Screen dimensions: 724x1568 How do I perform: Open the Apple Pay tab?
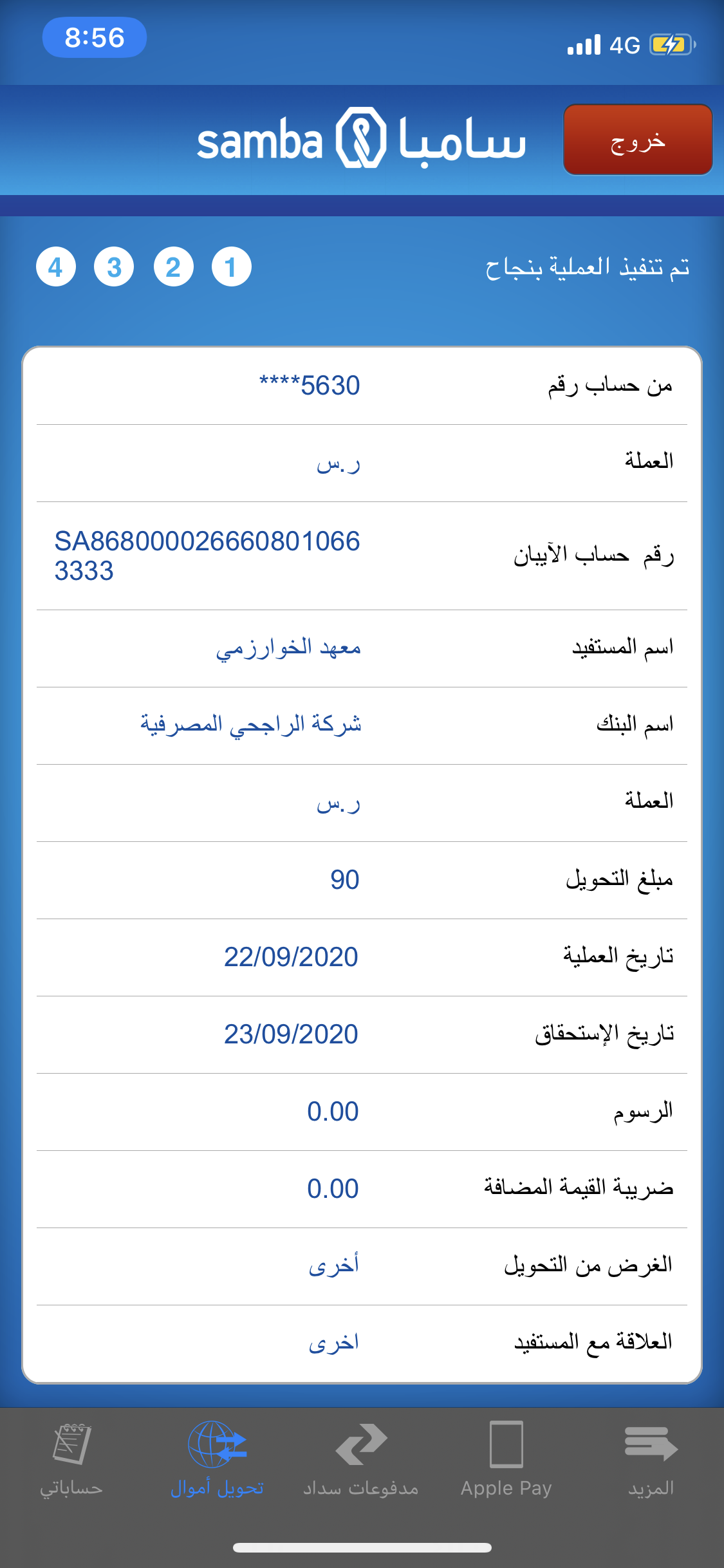pyautogui.click(x=506, y=1459)
